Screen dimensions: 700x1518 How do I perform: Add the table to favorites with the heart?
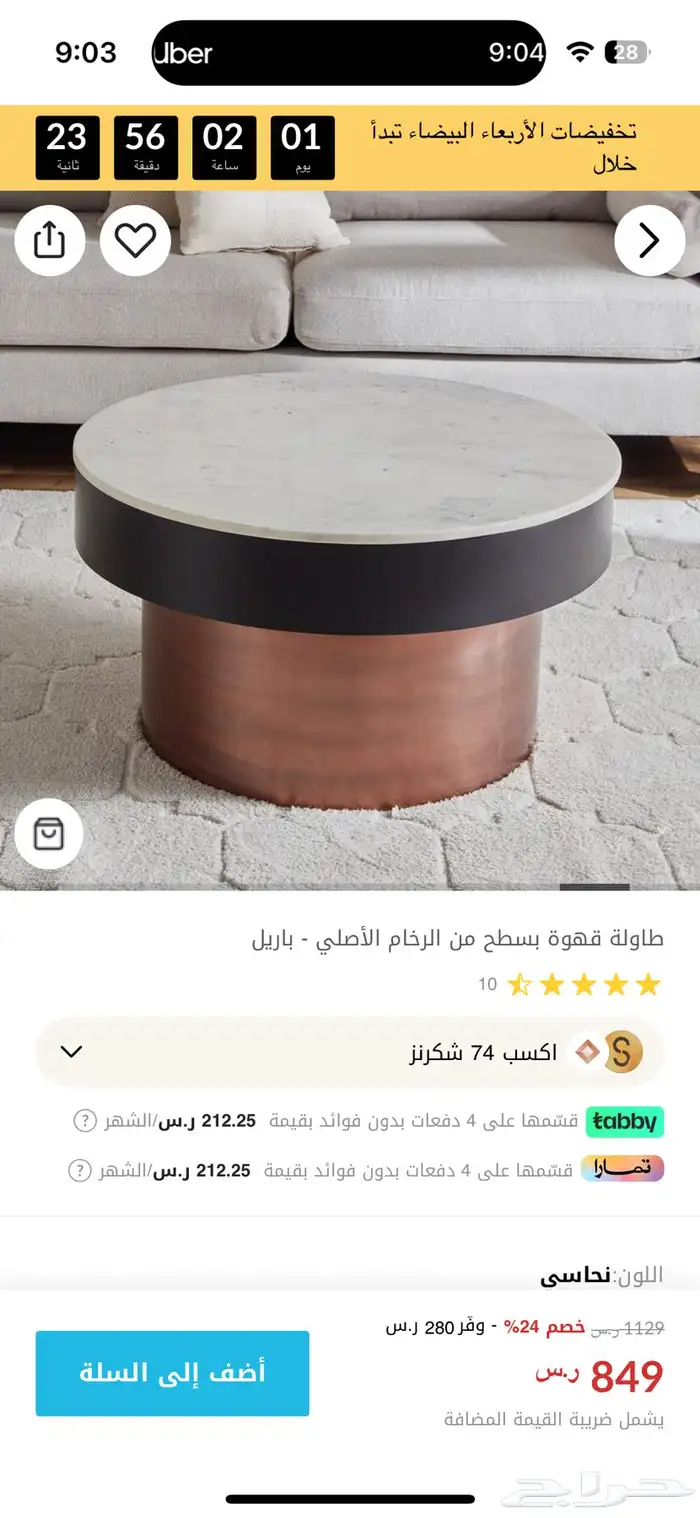tap(135, 241)
